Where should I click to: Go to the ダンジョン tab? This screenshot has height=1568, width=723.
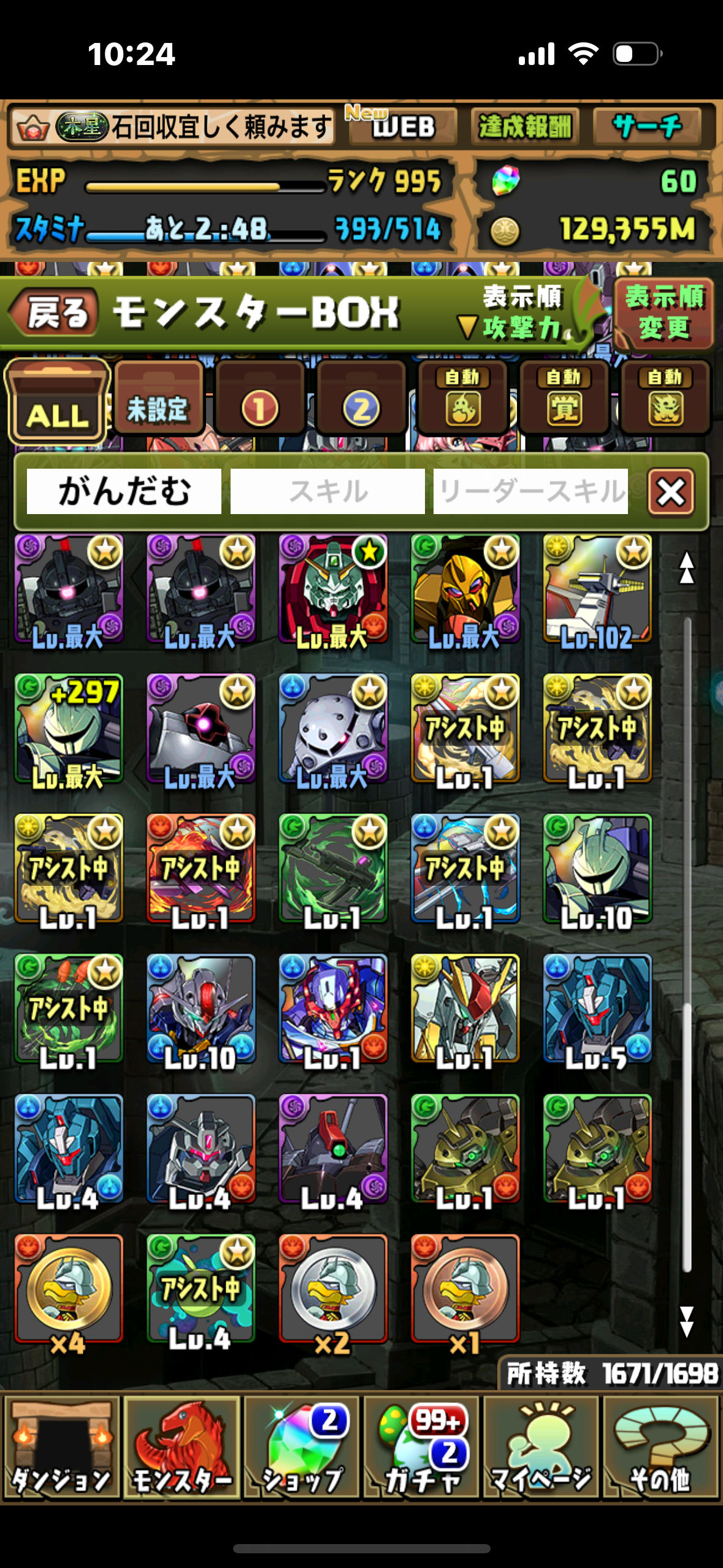(61, 1447)
